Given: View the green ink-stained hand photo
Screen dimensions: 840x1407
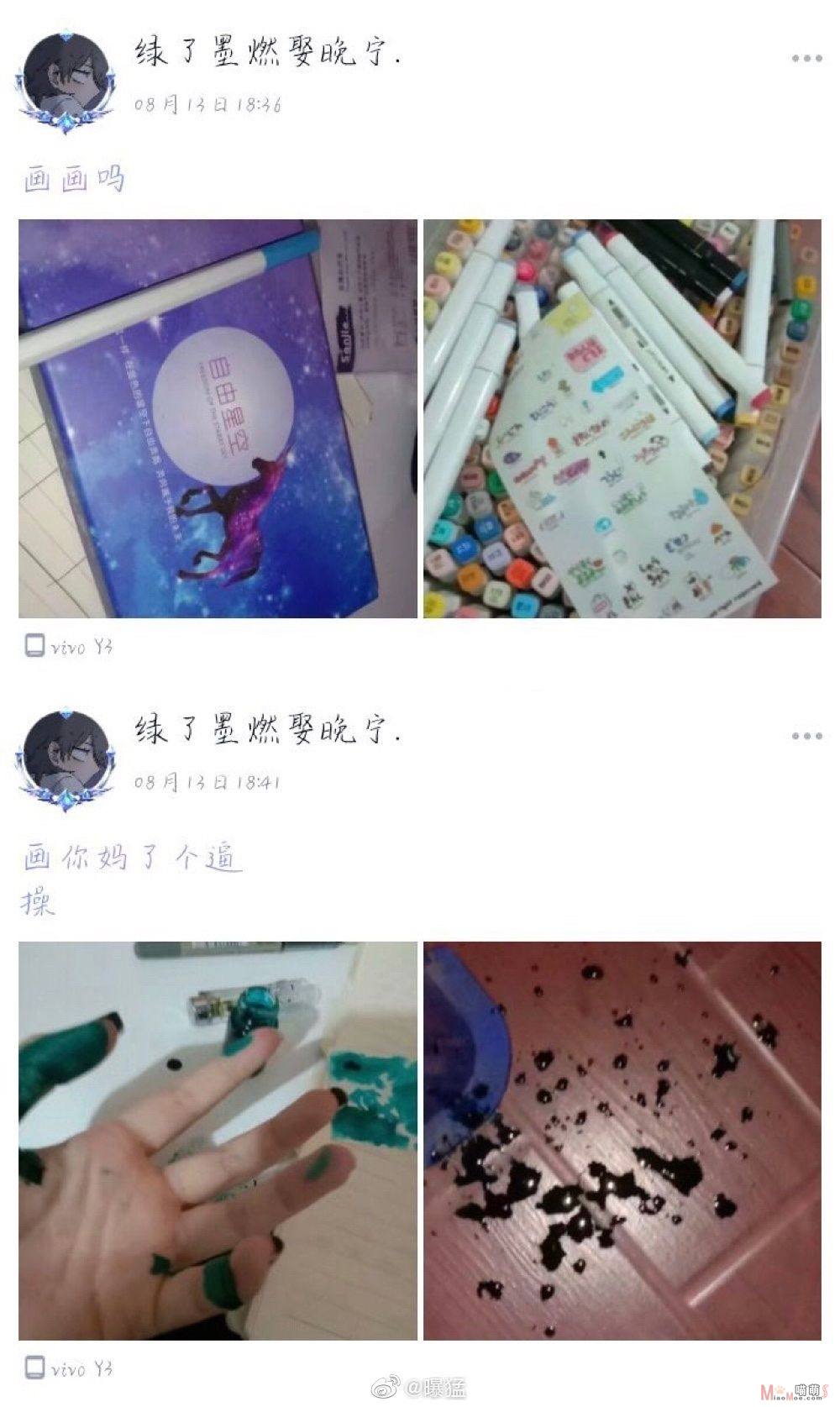Looking at the screenshot, I should pos(218,1140).
